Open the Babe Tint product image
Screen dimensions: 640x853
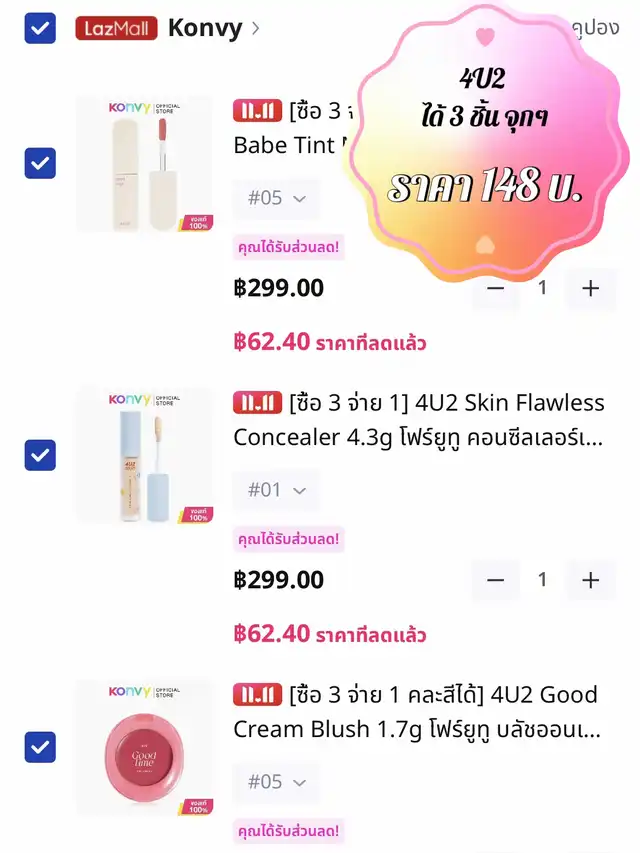(144, 164)
